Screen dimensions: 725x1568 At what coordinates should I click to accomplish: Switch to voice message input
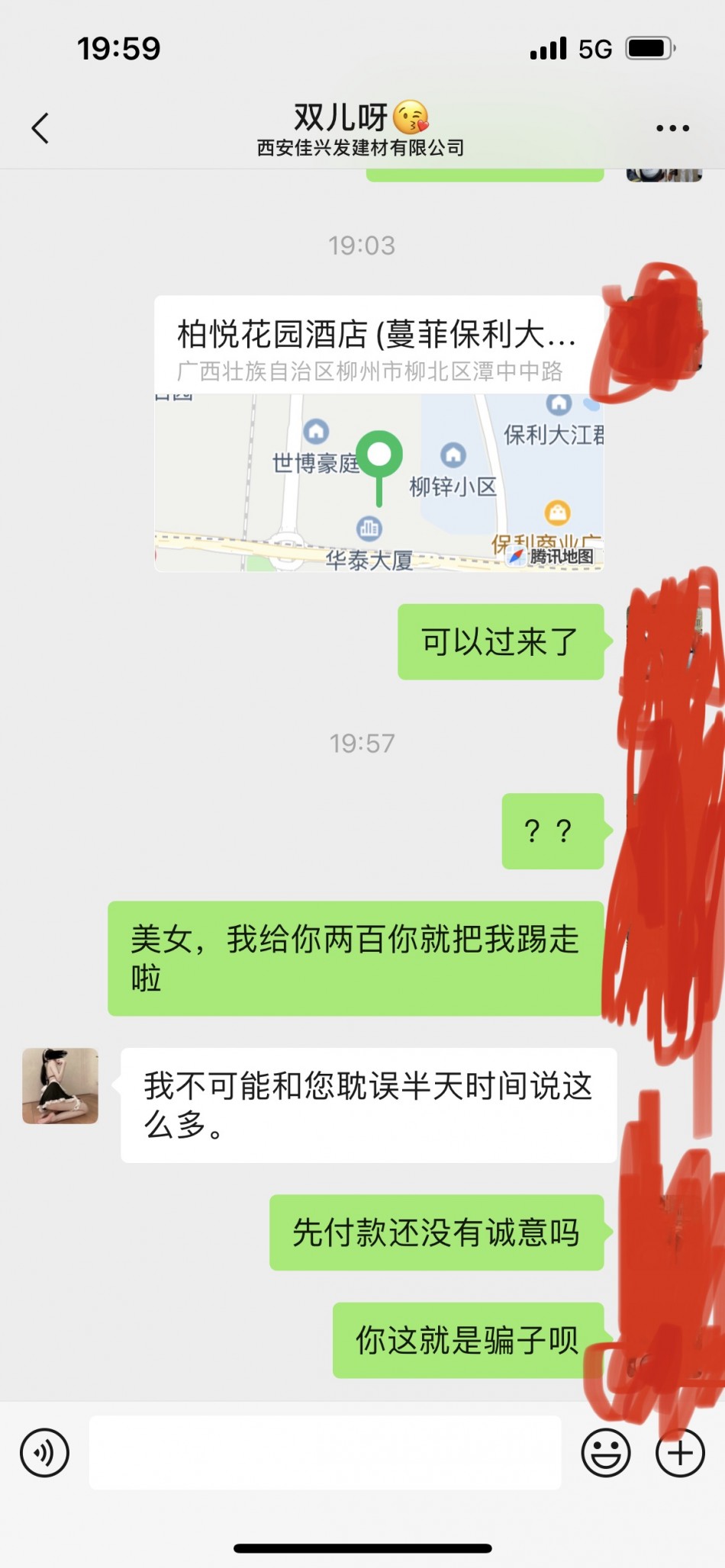pyautogui.click(x=45, y=1453)
